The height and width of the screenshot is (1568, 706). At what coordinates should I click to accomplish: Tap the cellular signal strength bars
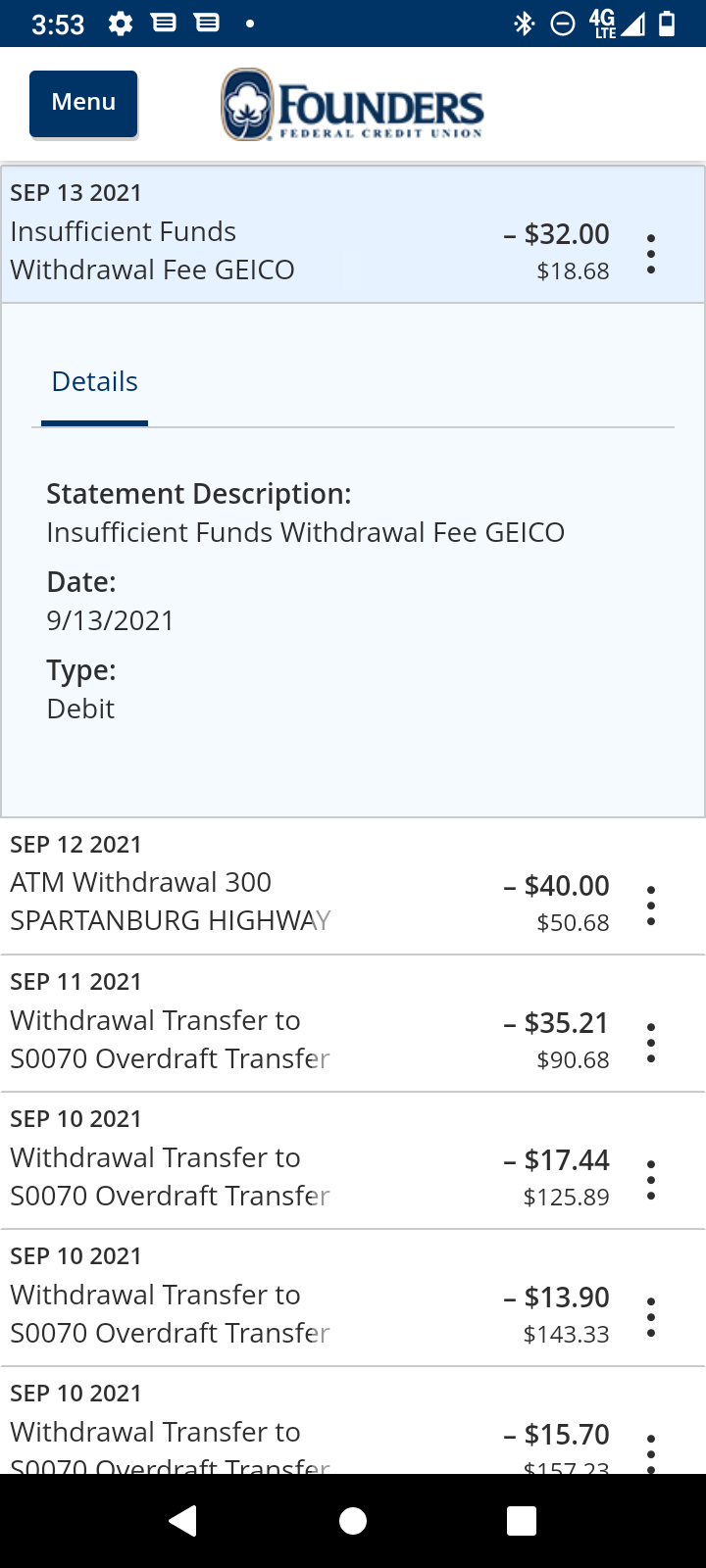pyautogui.click(x=634, y=23)
